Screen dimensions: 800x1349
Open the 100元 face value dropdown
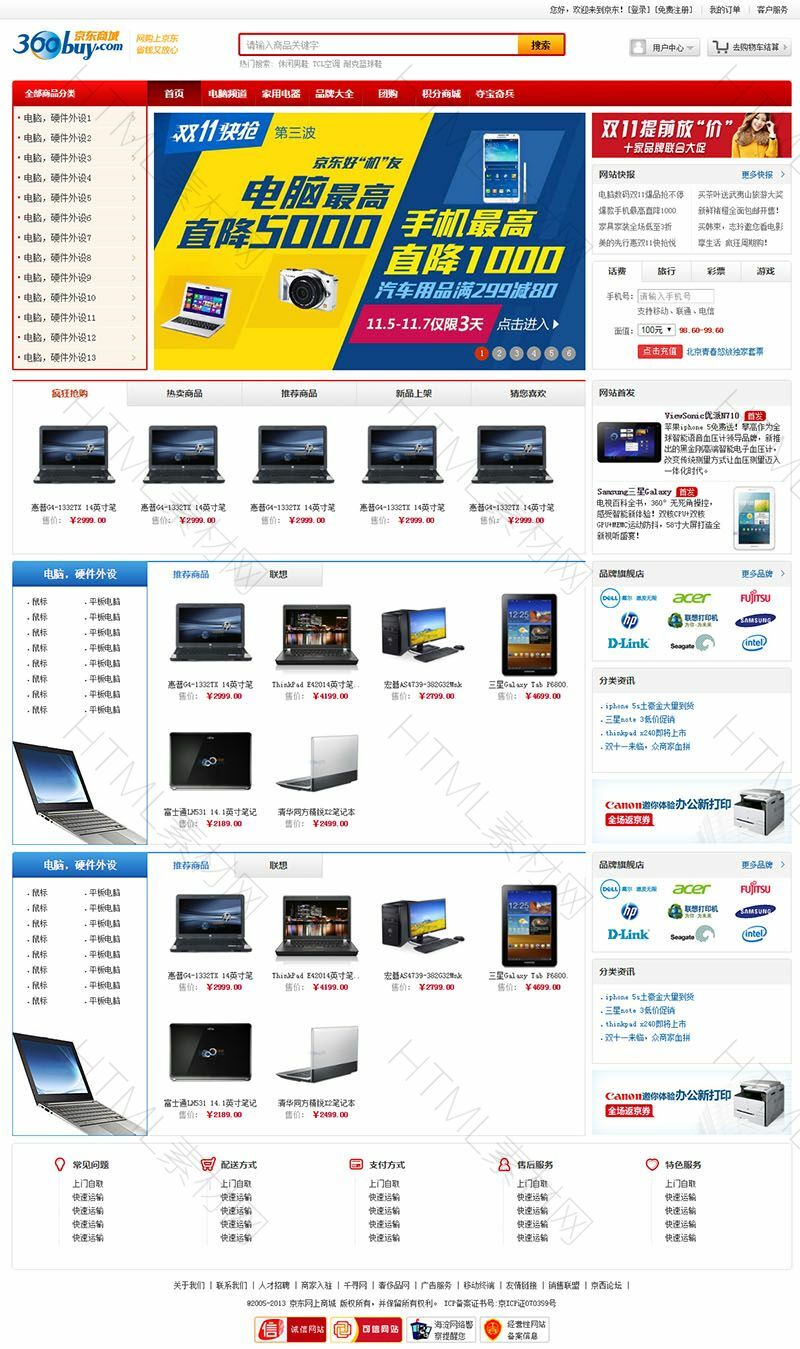[x=656, y=329]
